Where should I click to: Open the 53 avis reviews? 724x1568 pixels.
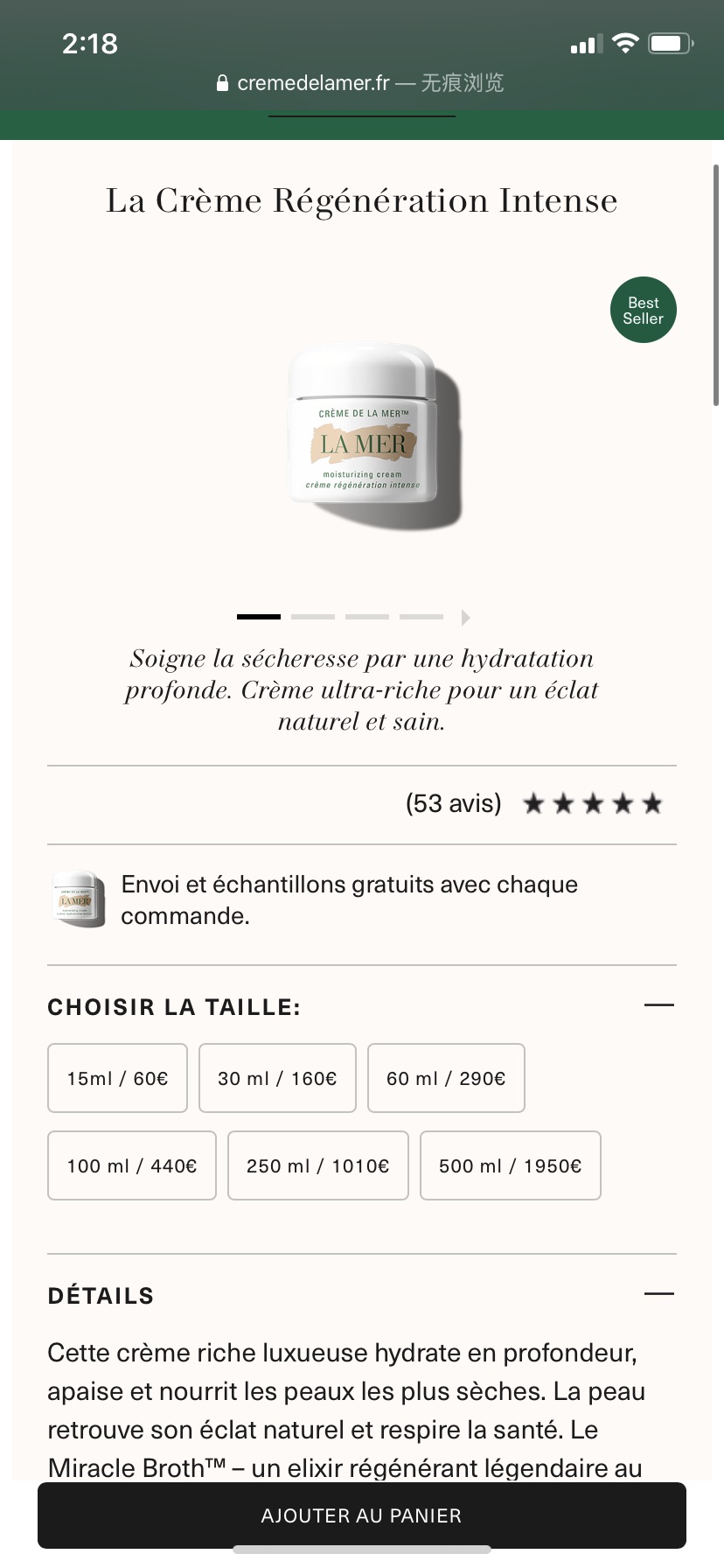click(x=453, y=803)
